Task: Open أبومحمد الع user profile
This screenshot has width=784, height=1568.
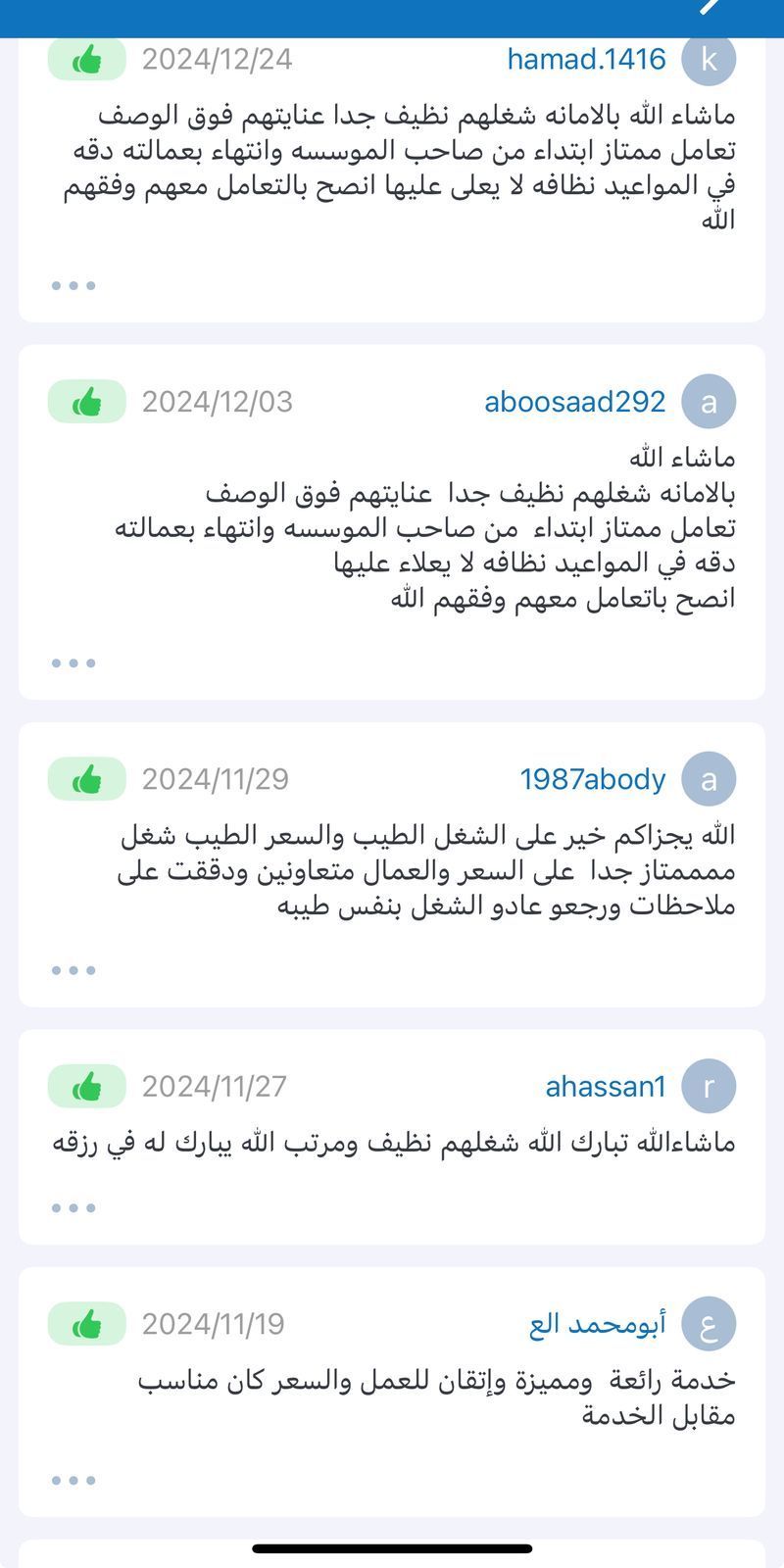Action: point(597,1324)
